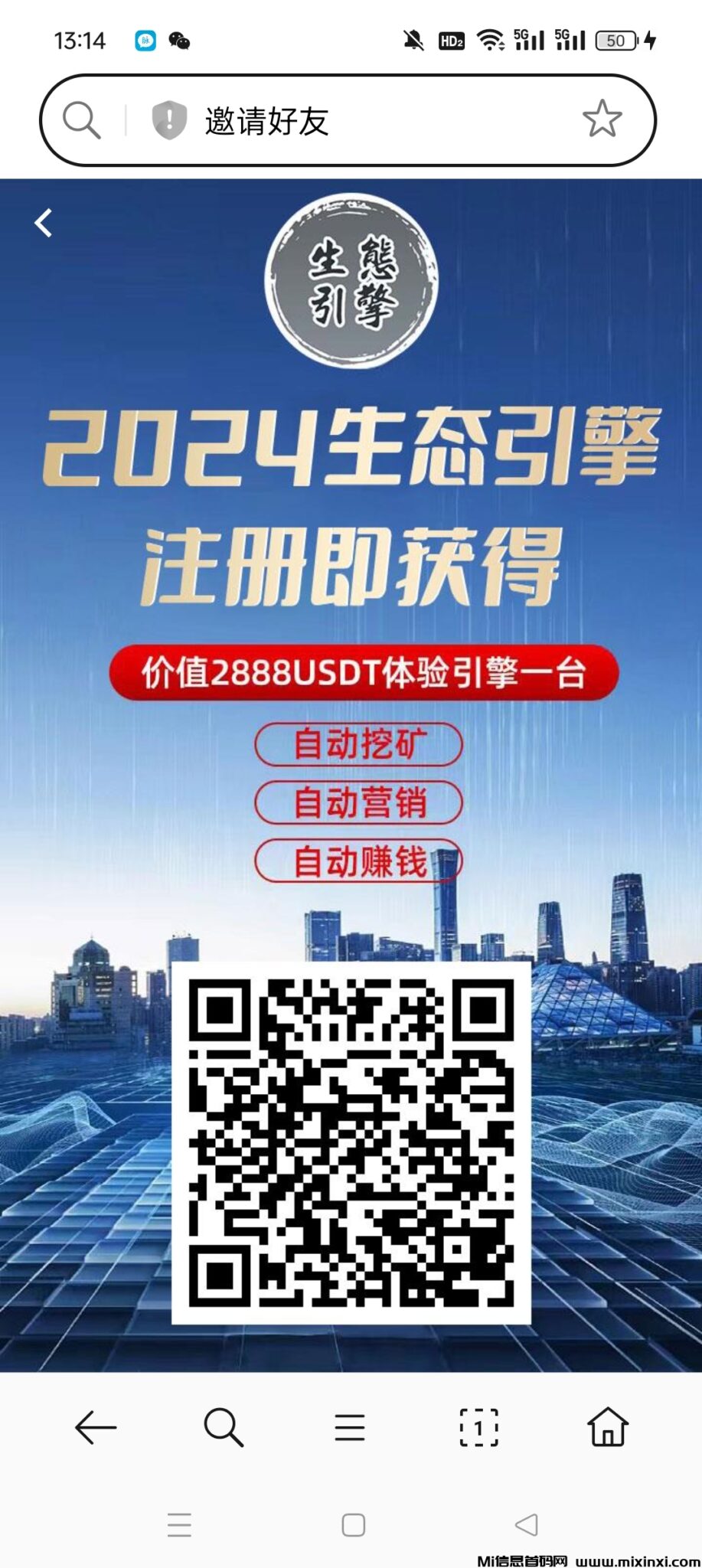Screen dimensions: 702x1568
Task: Bookmark this page with the star
Action: (x=602, y=119)
